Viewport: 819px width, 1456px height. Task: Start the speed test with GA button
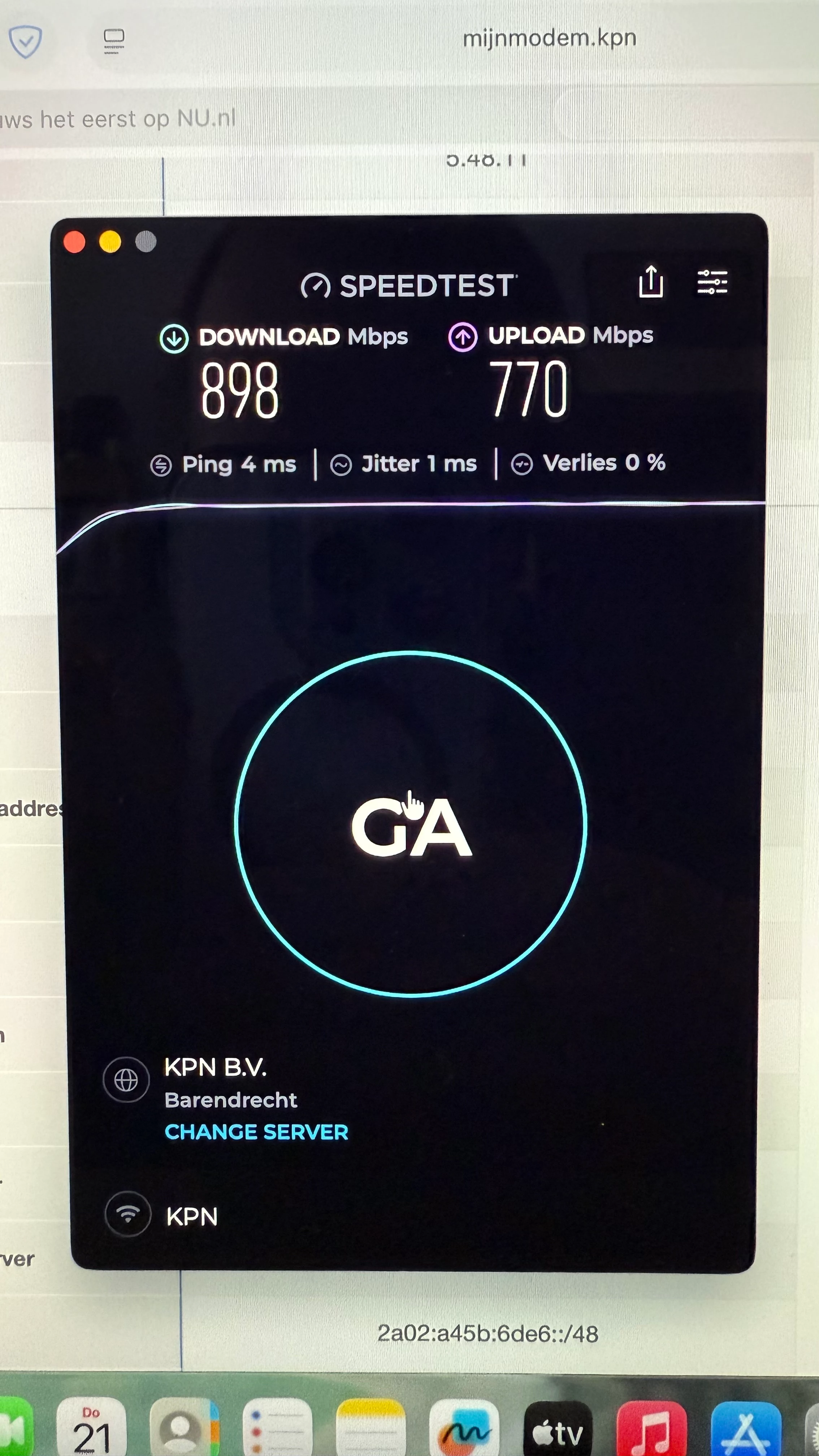click(x=411, y=825)
